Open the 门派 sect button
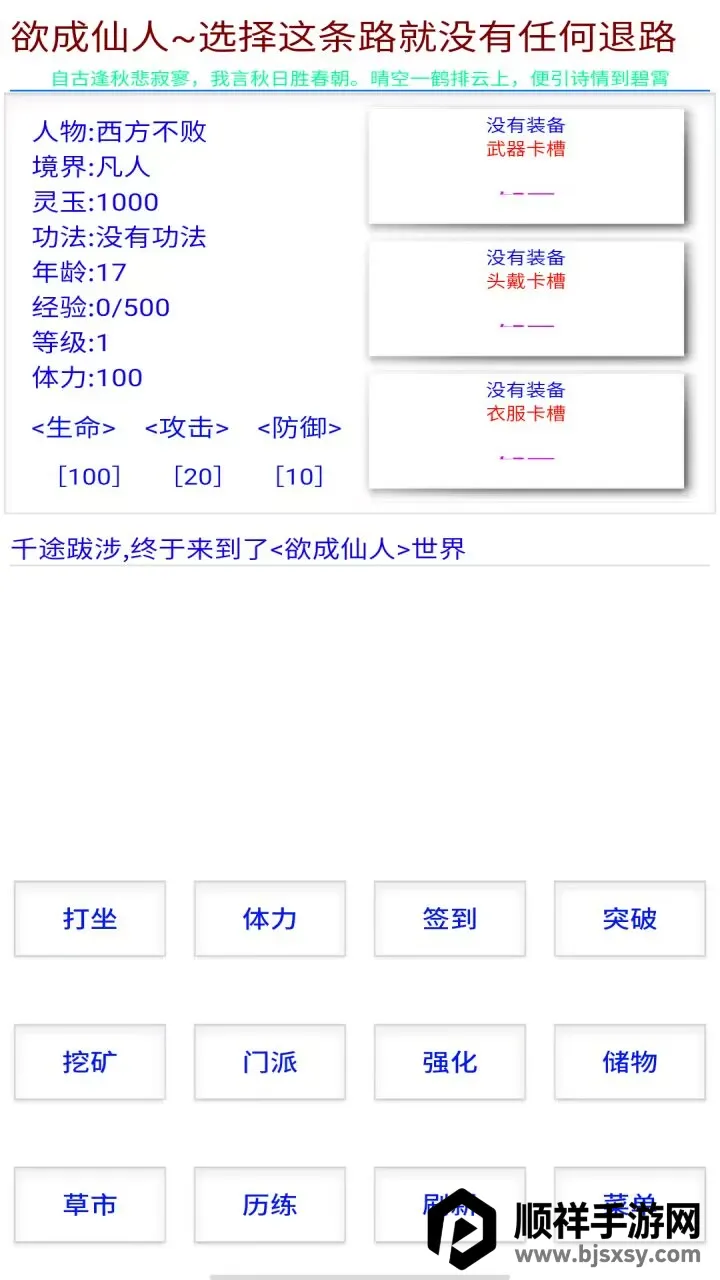 tap(270, 1062)
